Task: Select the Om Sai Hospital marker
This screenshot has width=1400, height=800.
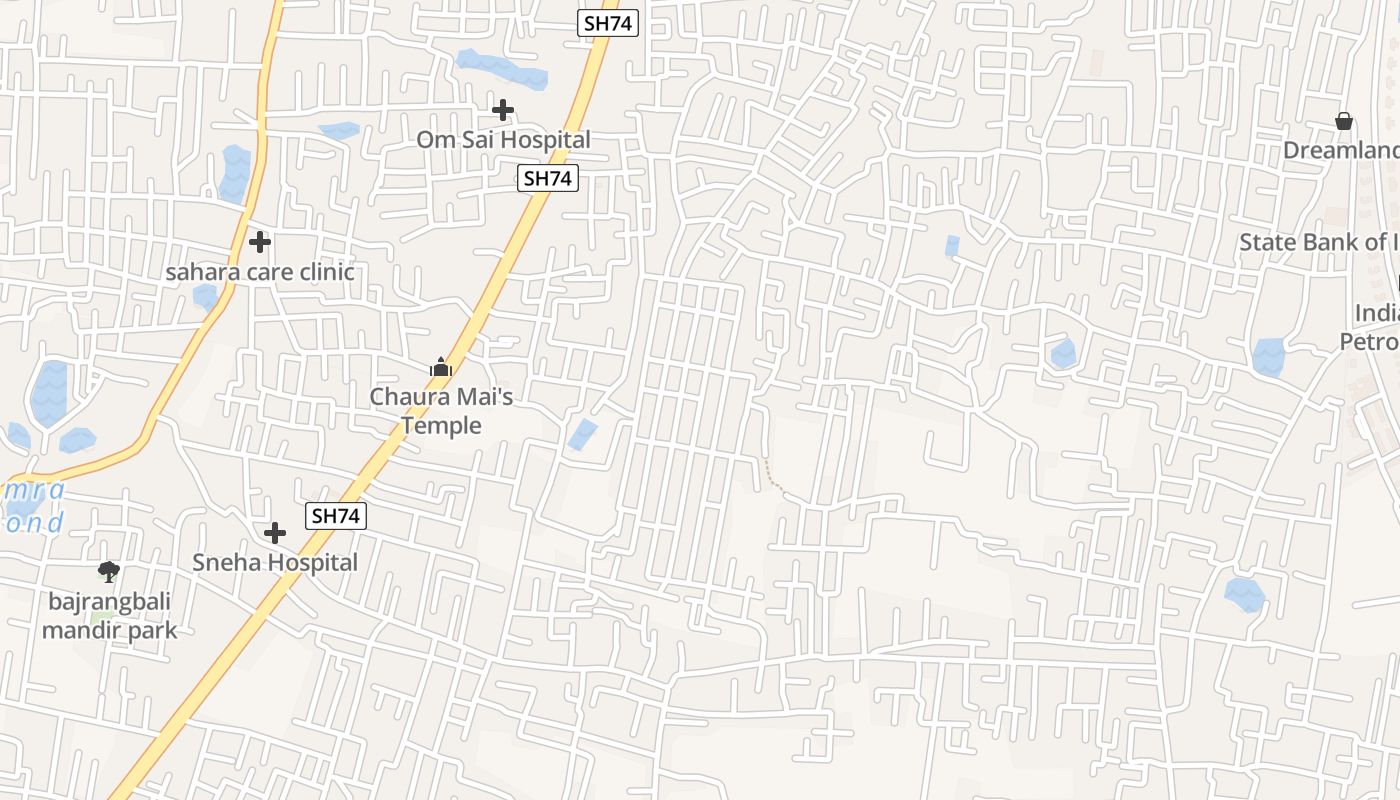Action: coord(504,110)
